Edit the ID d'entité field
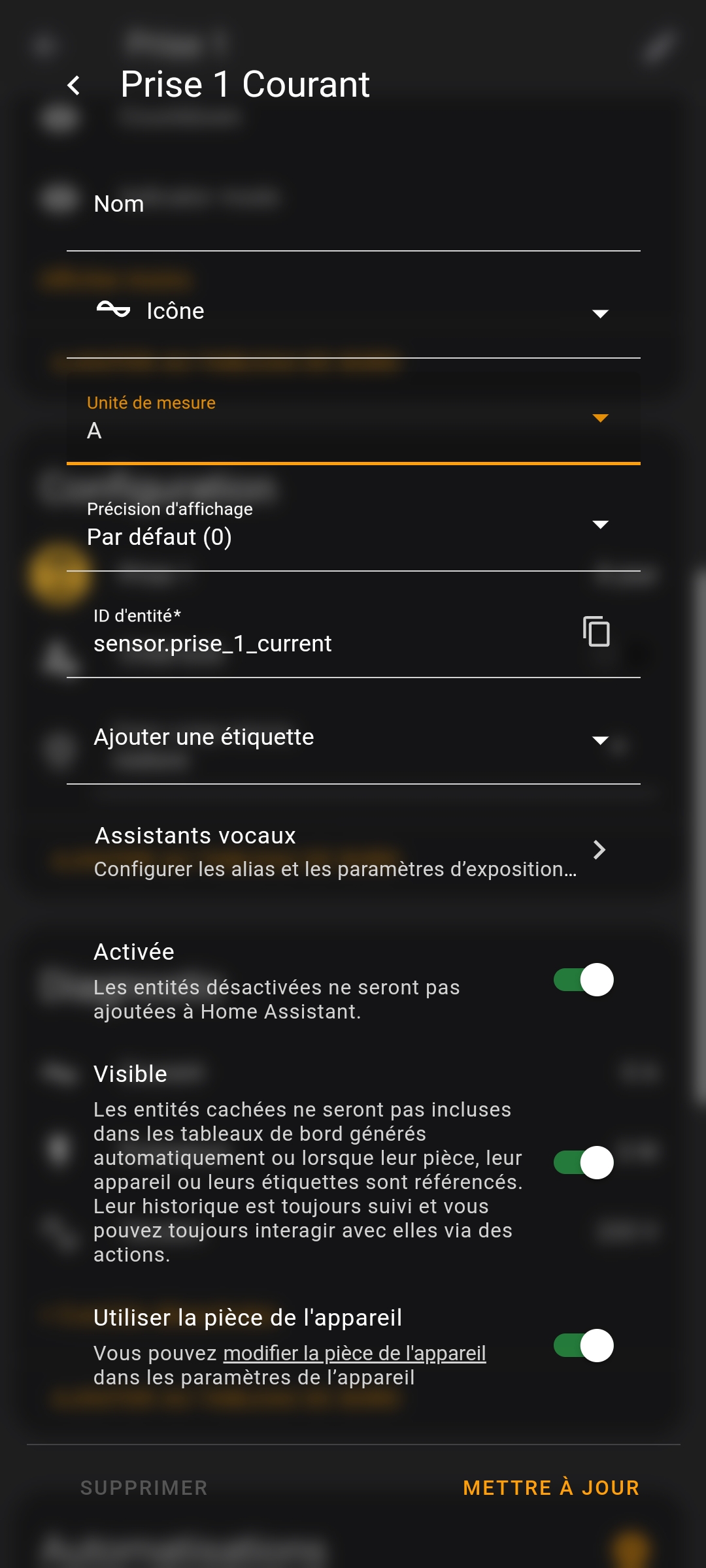706x1568 pixels. (327, 631)
